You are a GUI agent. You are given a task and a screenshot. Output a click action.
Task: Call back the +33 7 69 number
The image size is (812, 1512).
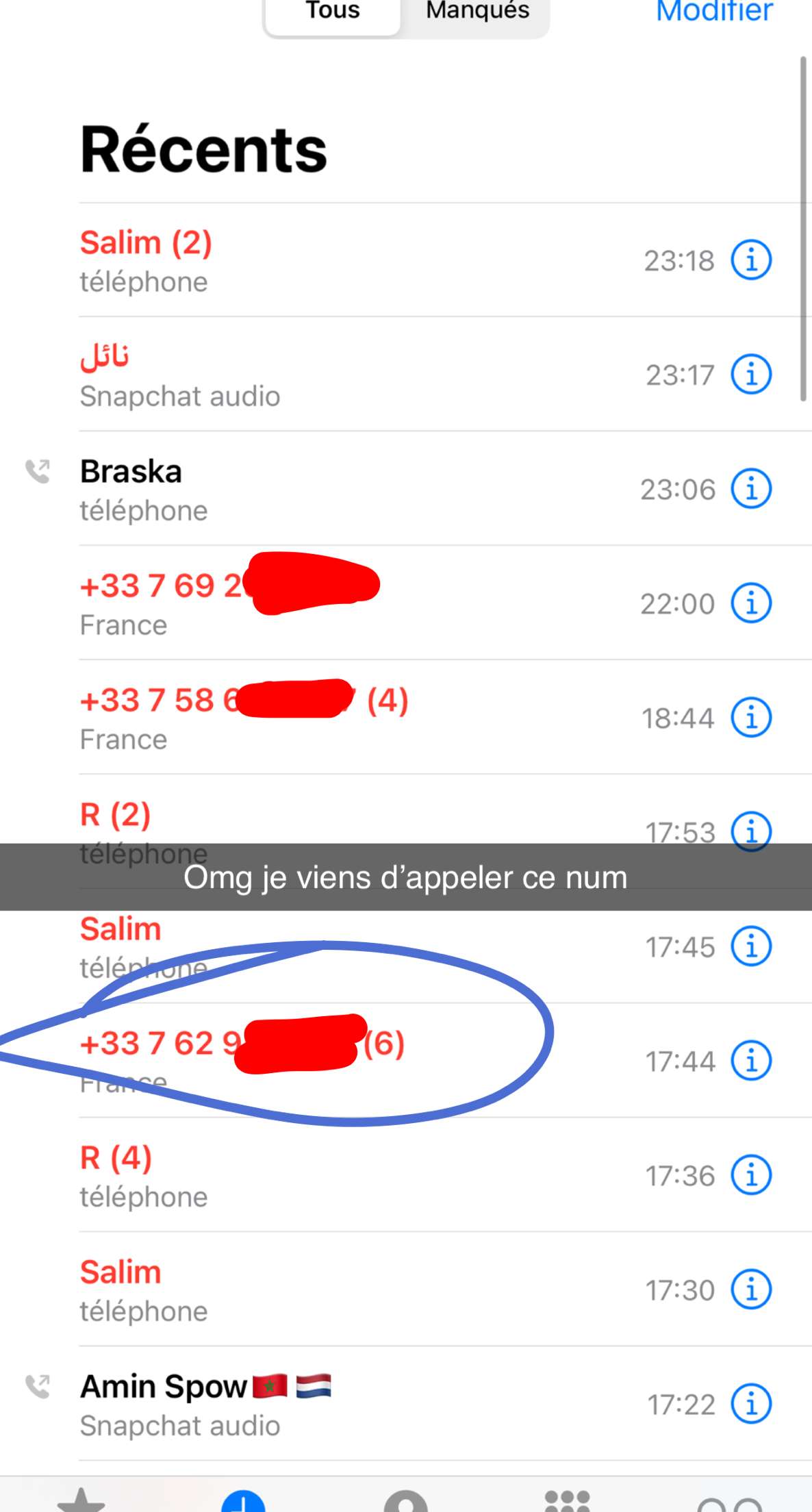342,603
